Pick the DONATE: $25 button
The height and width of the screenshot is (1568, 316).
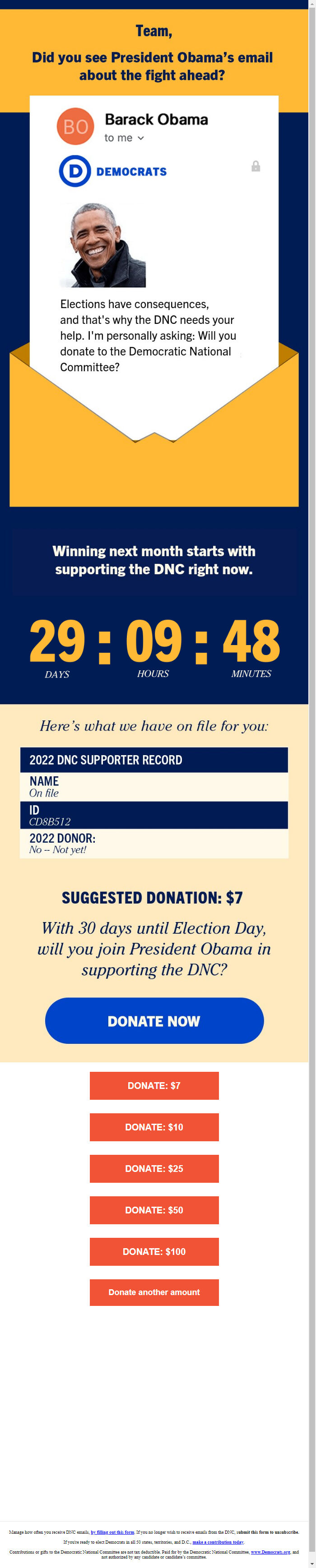[x=154, y=1168]
